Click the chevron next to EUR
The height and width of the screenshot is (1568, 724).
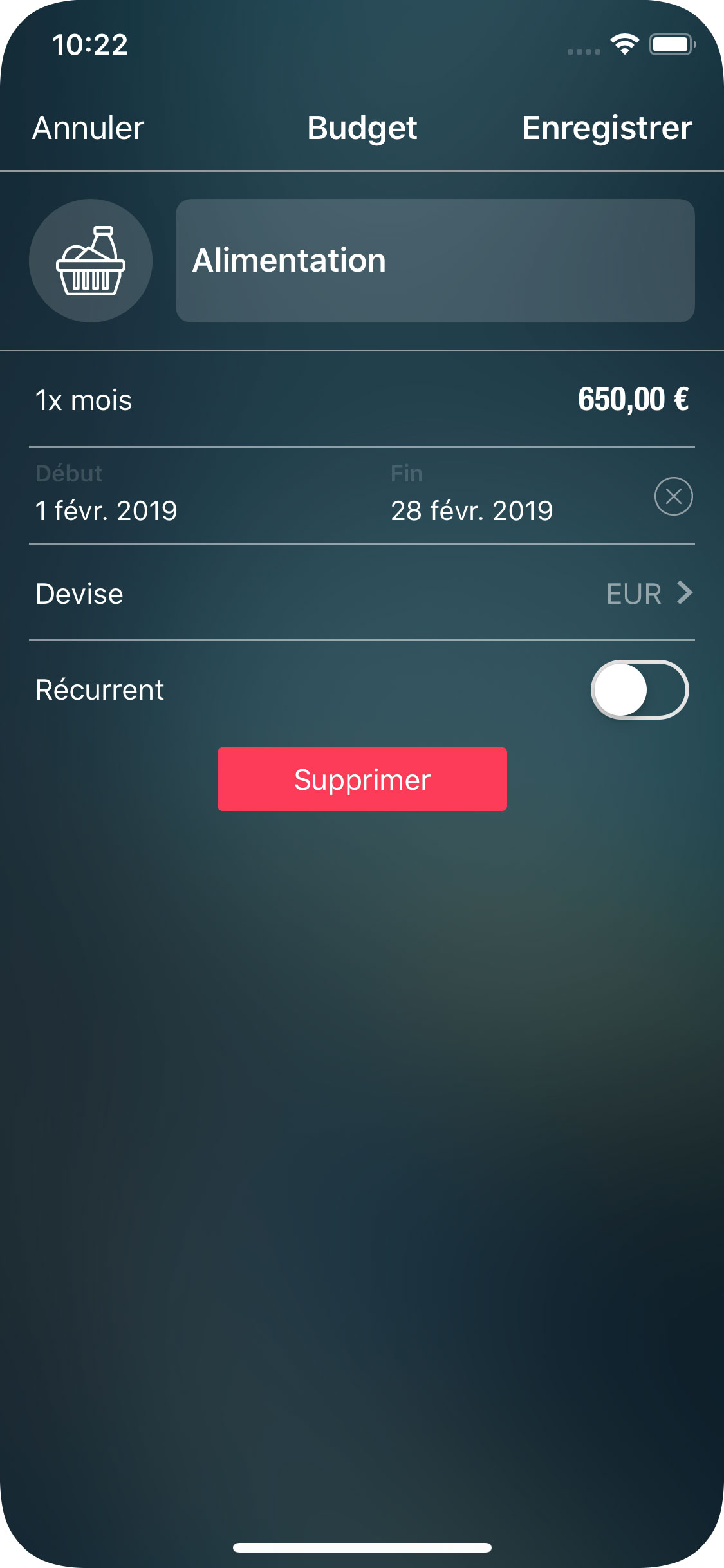[x=685, y=593]
